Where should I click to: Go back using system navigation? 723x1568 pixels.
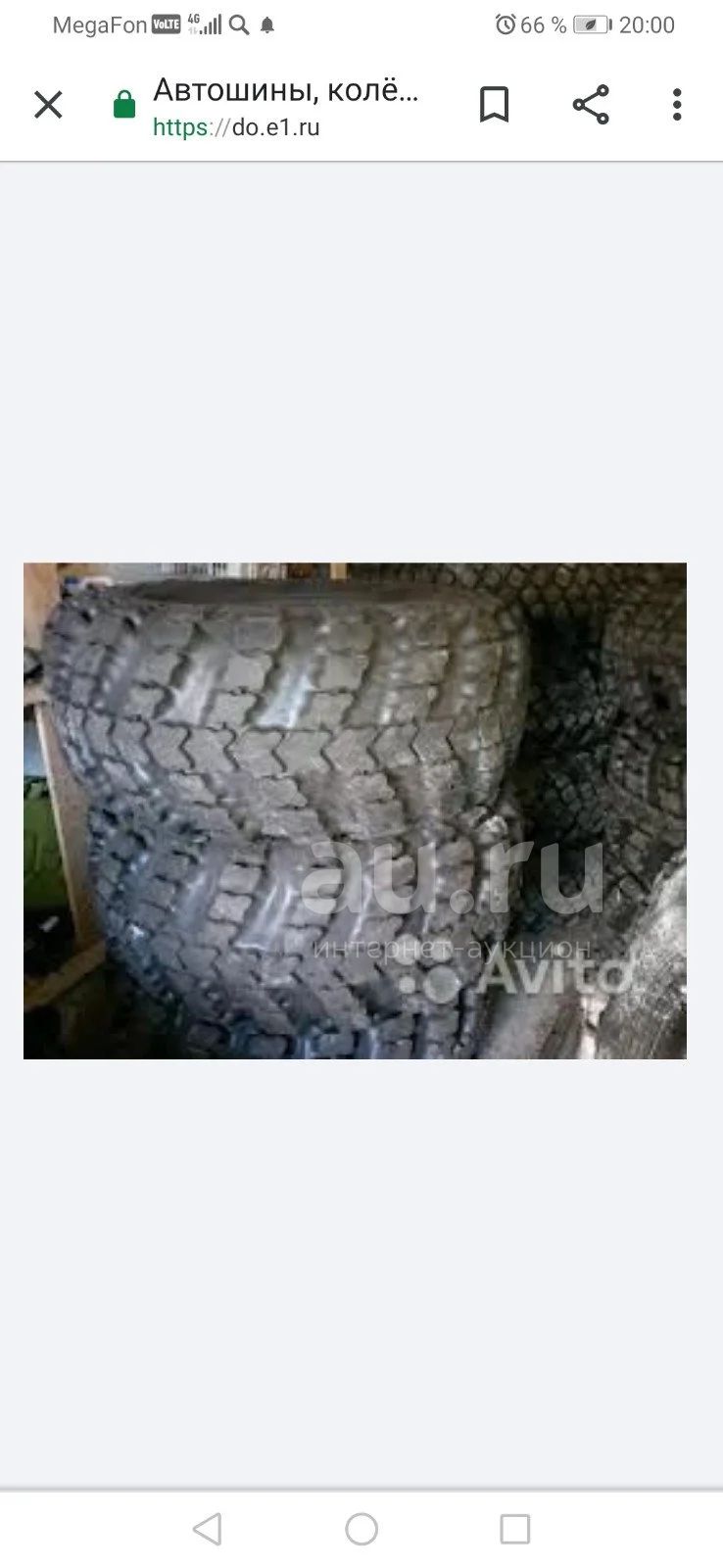(208, 1529)
